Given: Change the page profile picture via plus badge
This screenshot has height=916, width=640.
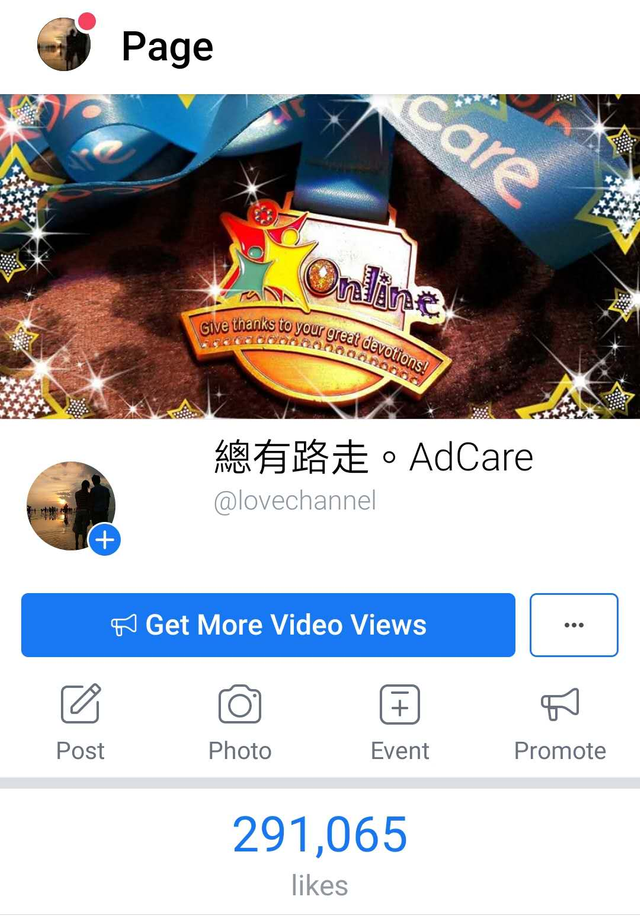Looking at the screenshot, I should [105, 541].
